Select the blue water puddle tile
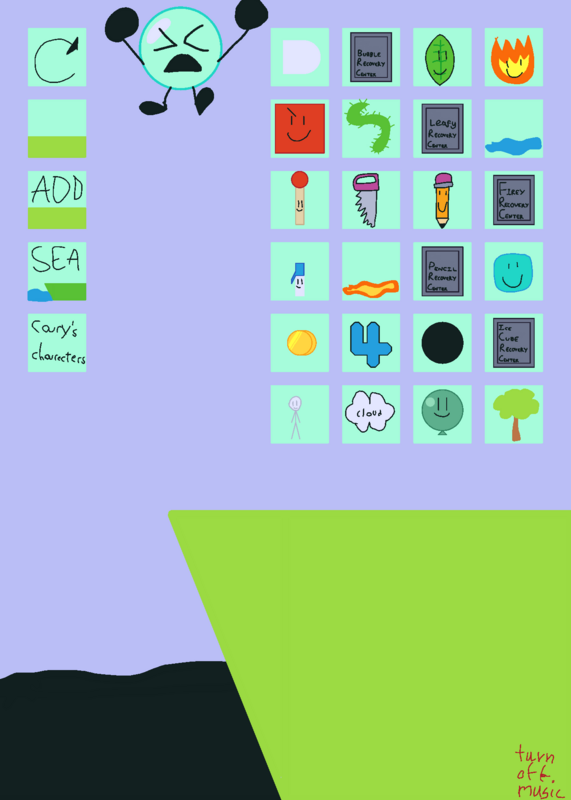 [514, 129]
